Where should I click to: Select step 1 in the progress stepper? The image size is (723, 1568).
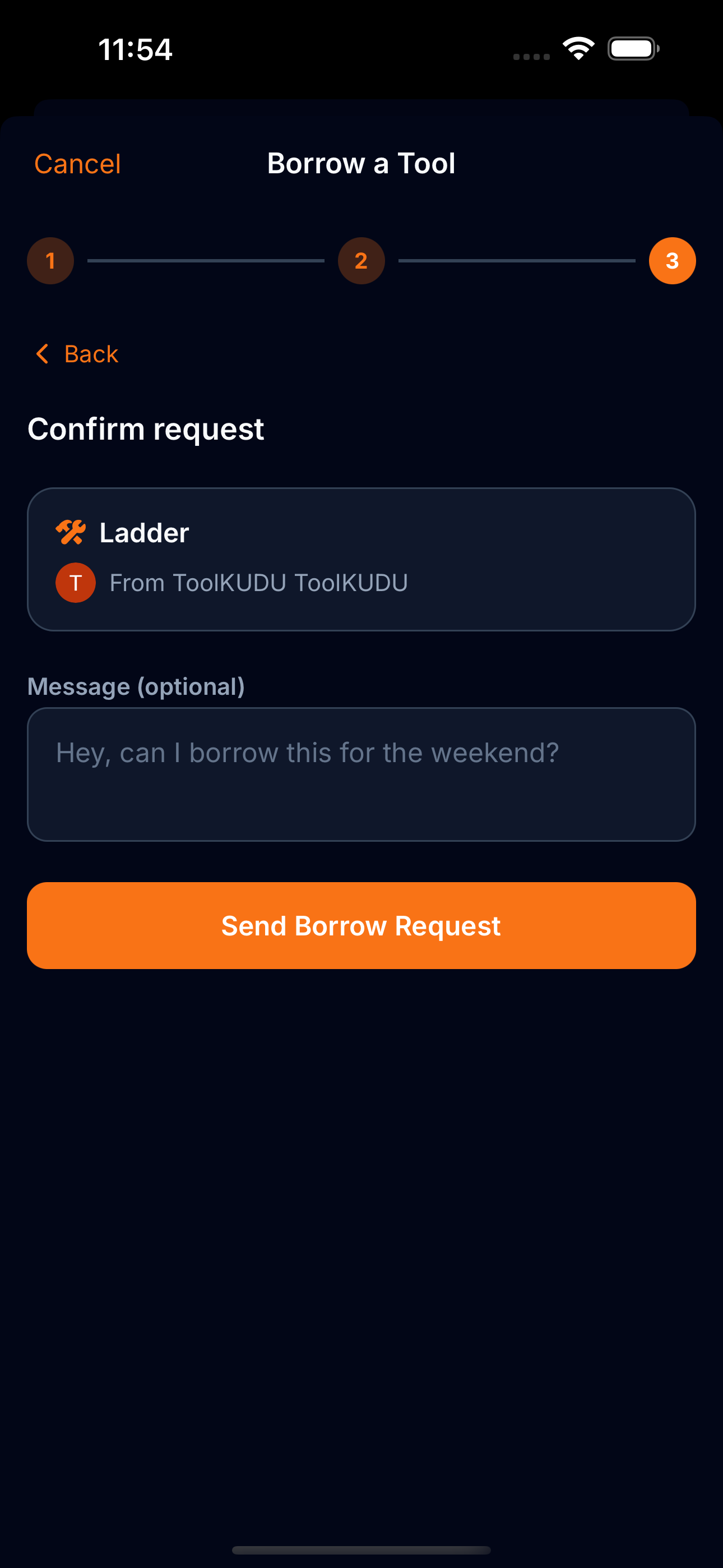(50, 260)
